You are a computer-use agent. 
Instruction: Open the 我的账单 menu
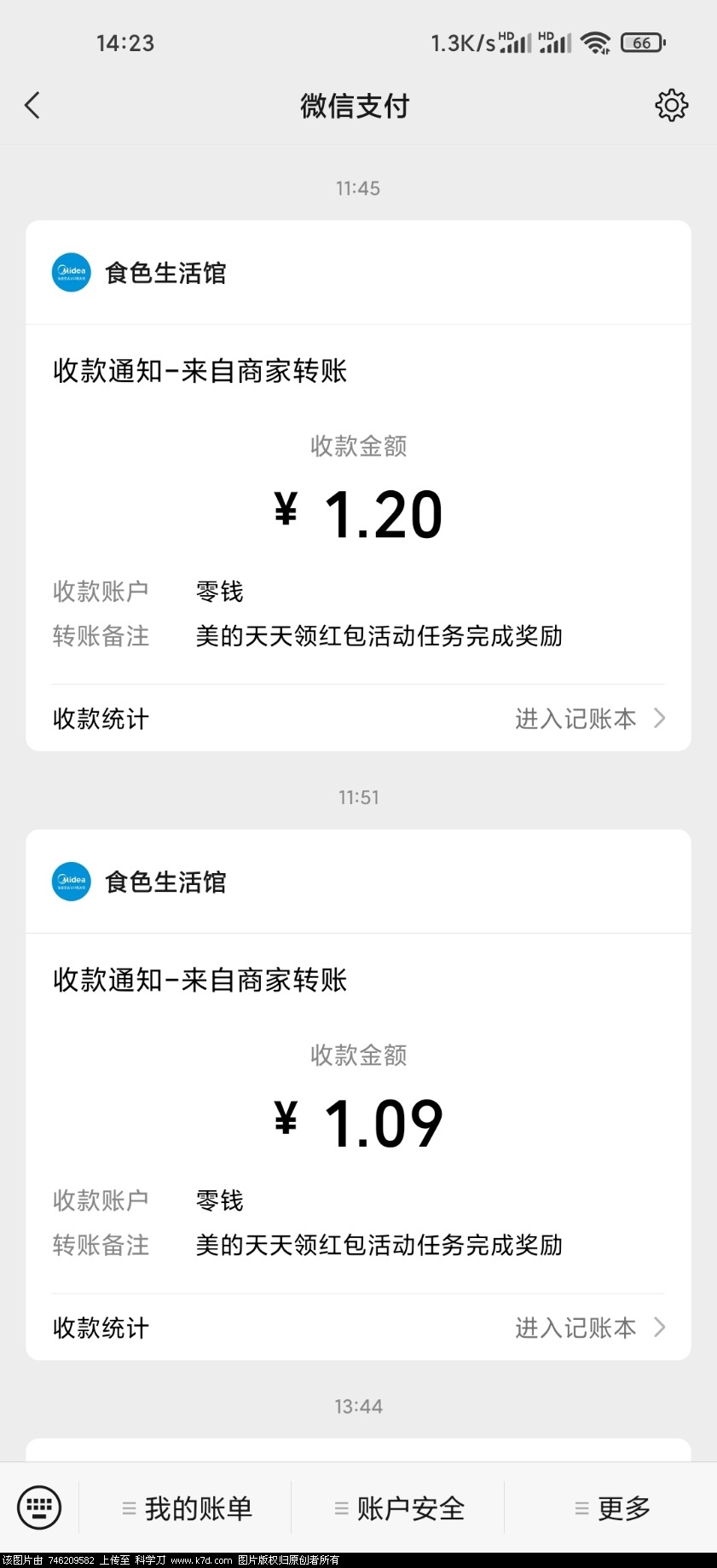(x=187, y=1508)
